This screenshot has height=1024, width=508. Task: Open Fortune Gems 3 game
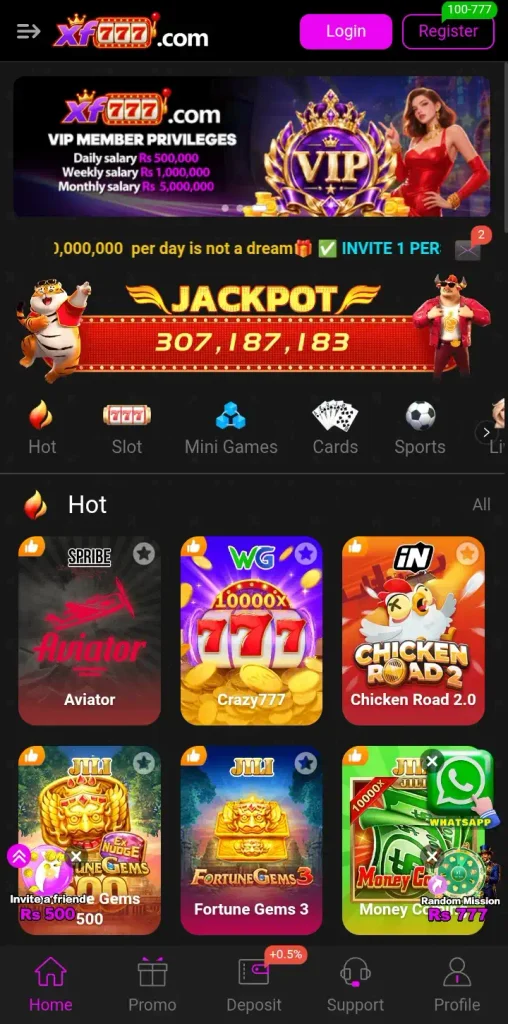(x=251, y=840)
